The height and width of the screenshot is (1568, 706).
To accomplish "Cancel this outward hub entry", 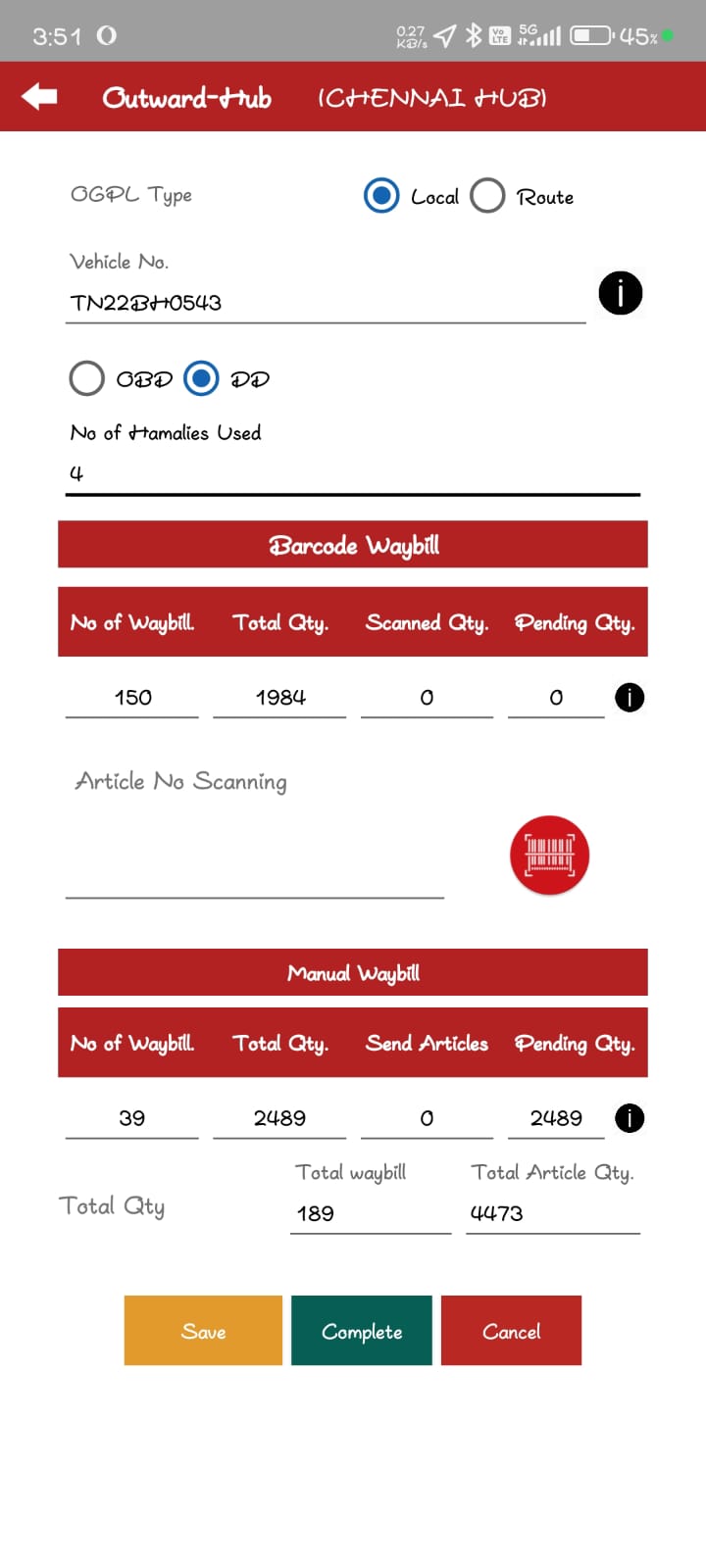I will (511, 1331).
